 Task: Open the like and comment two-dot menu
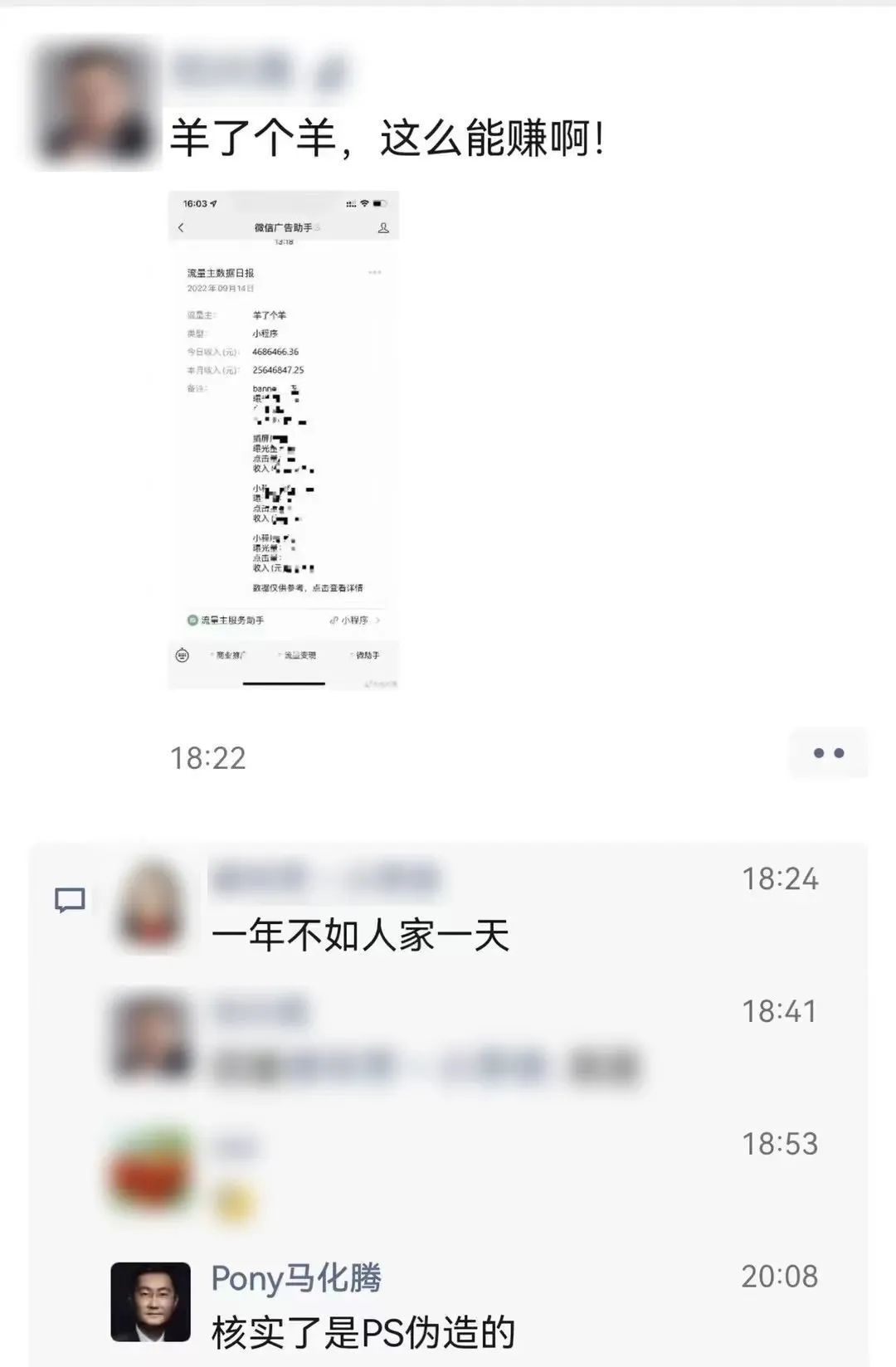pyautogui.click(x=828, y=753)
